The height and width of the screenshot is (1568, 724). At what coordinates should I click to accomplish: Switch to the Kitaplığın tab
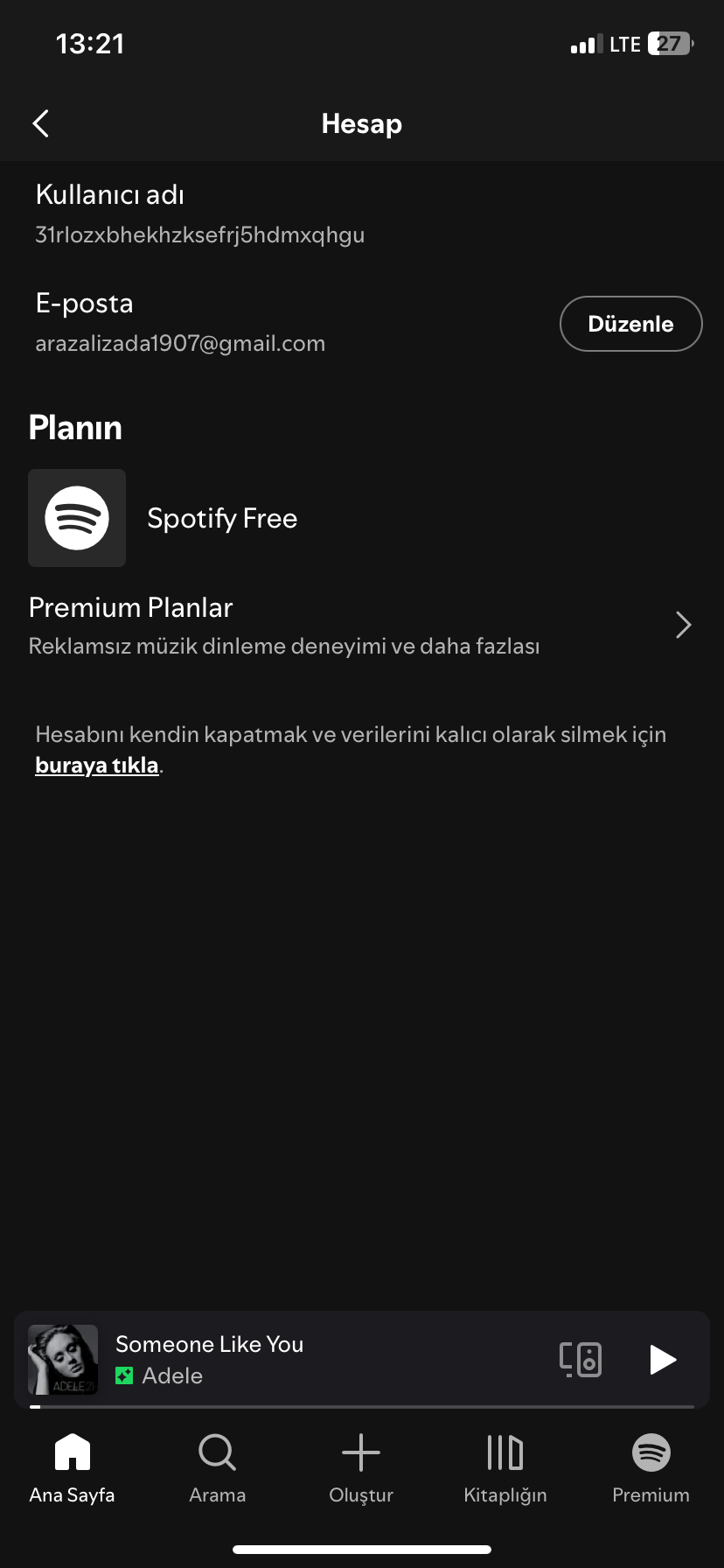coord(505,1469)
